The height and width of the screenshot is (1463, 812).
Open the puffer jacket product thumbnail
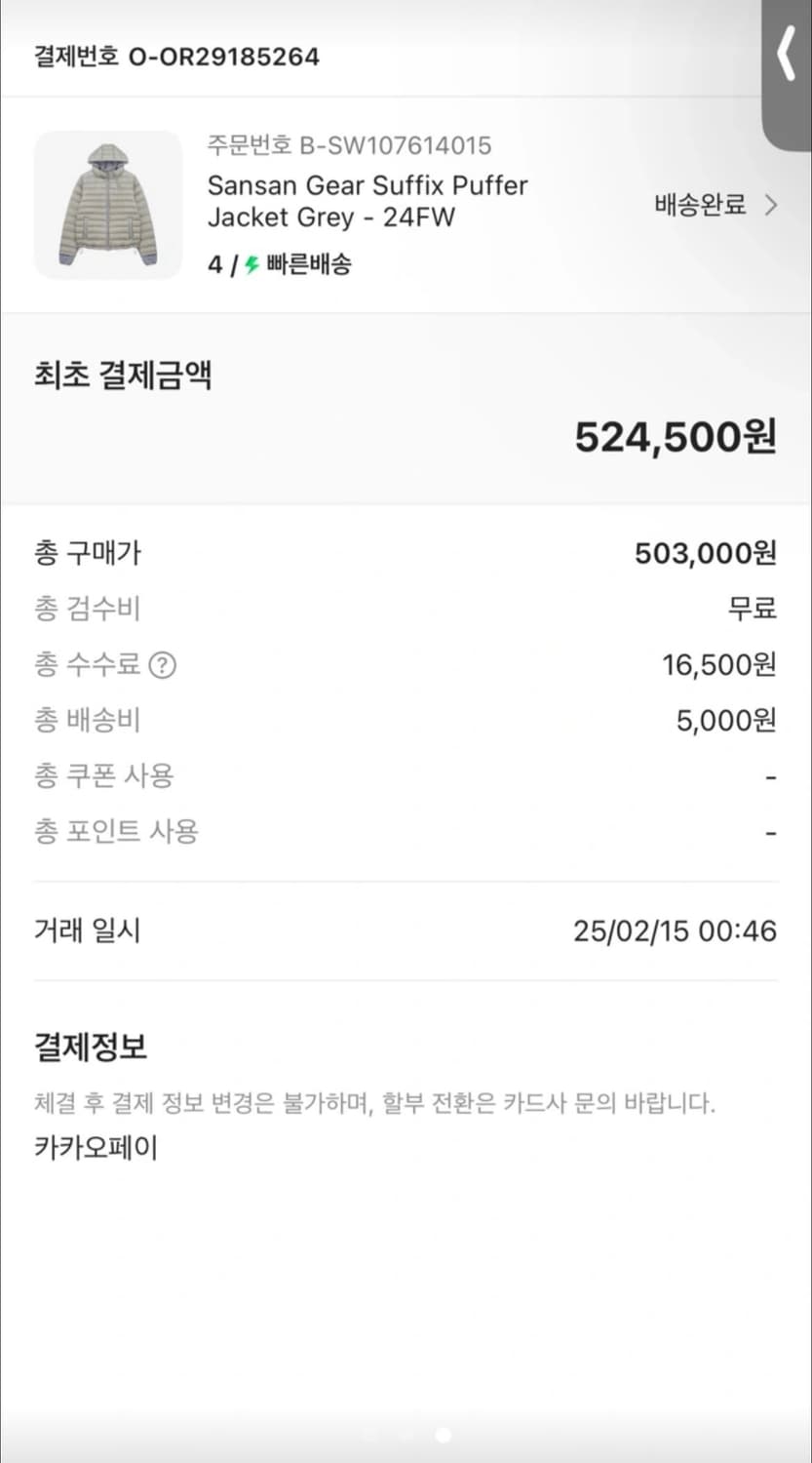tap(107, 206)
